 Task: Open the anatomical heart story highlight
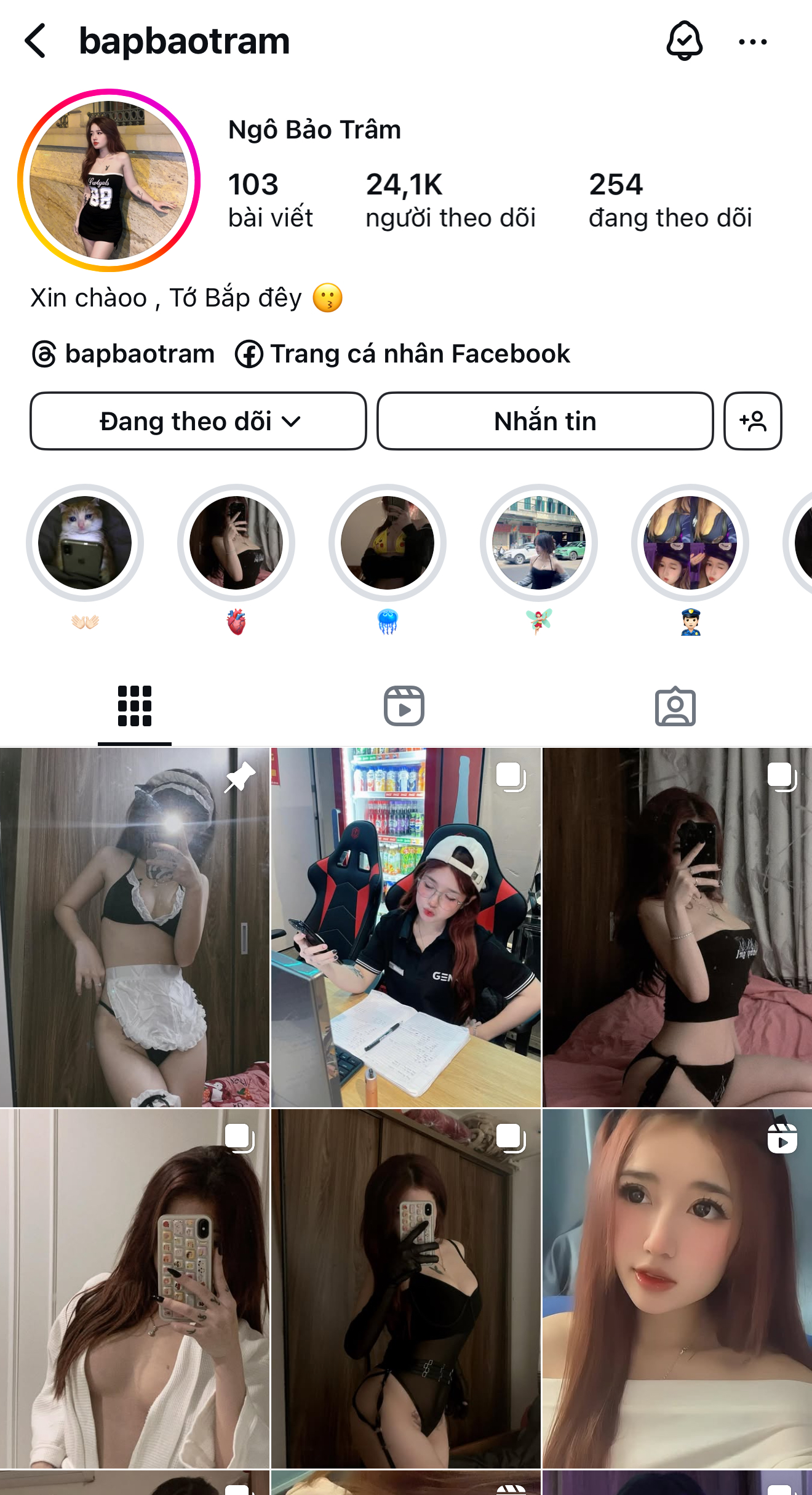click(x=236, y=543)
